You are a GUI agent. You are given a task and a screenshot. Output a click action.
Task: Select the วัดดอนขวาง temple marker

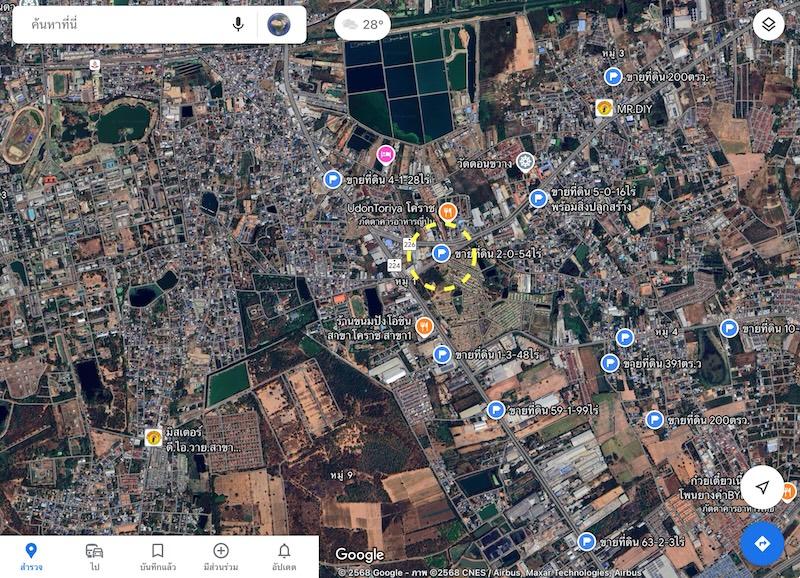click(x=525, y=162)
